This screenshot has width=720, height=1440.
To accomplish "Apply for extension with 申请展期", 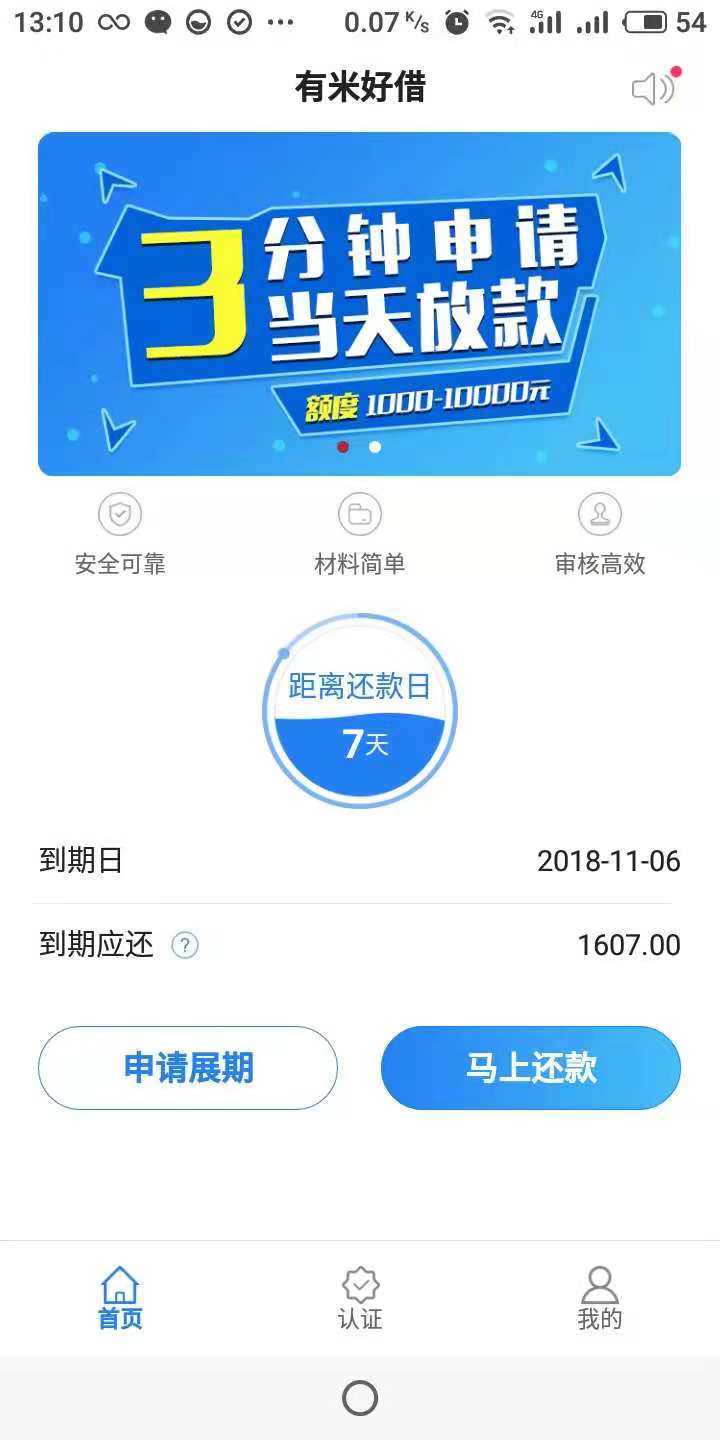I will click(188, 1068).
